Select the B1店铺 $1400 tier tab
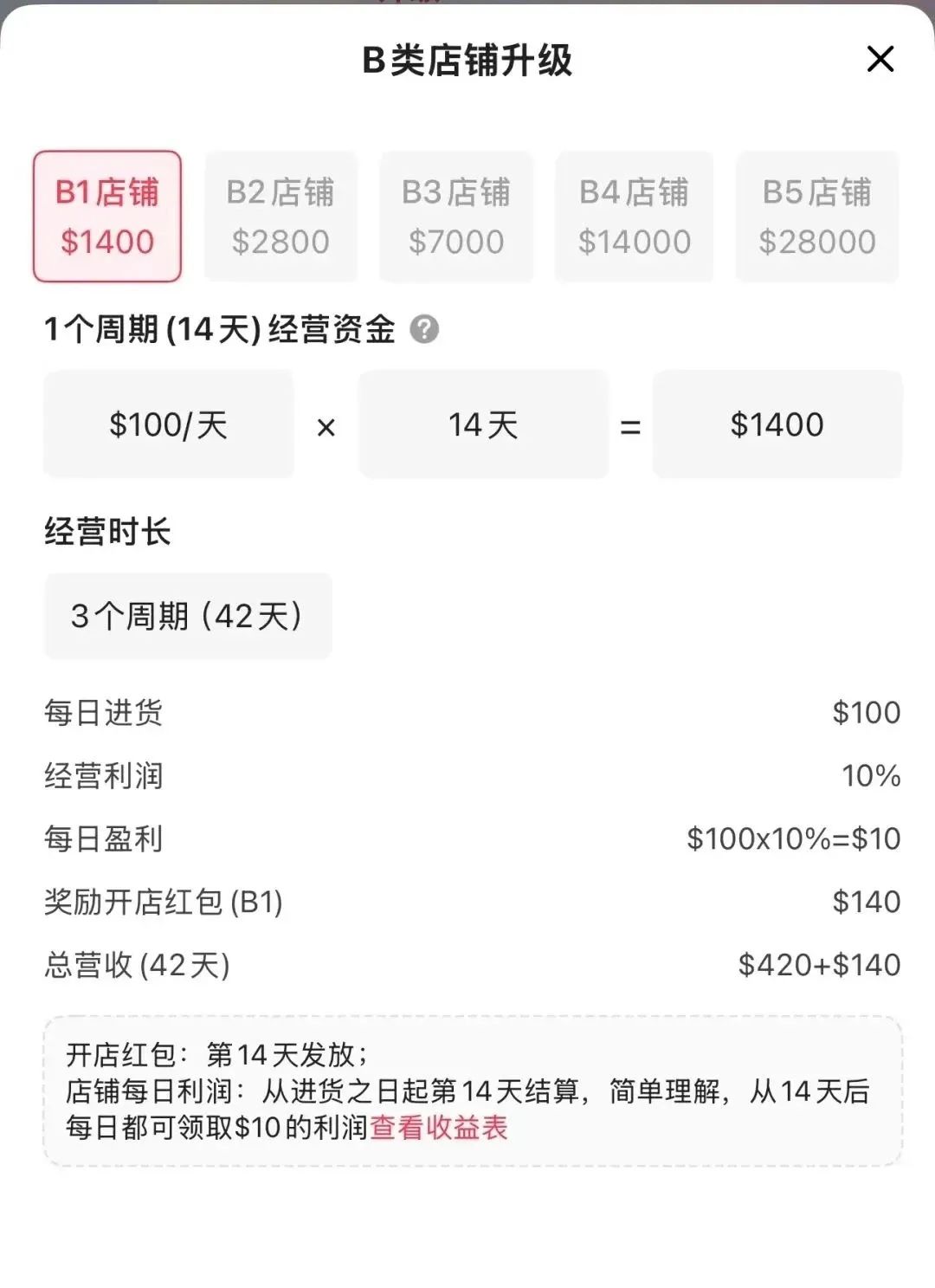Viewport: 935px width, 1288px height. pyautogui.click(x=106, y=217)
